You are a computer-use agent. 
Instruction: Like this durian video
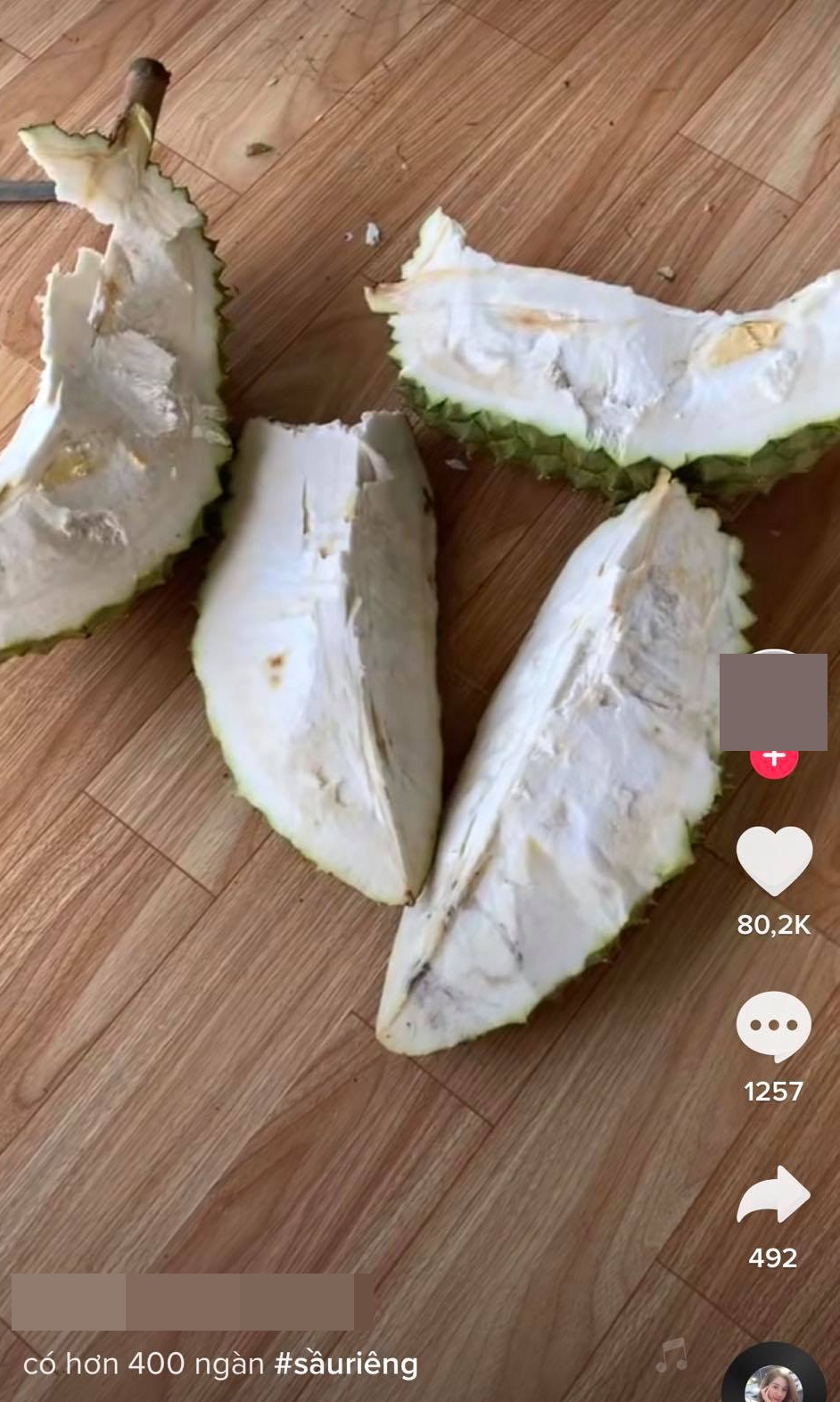point(773,860)
